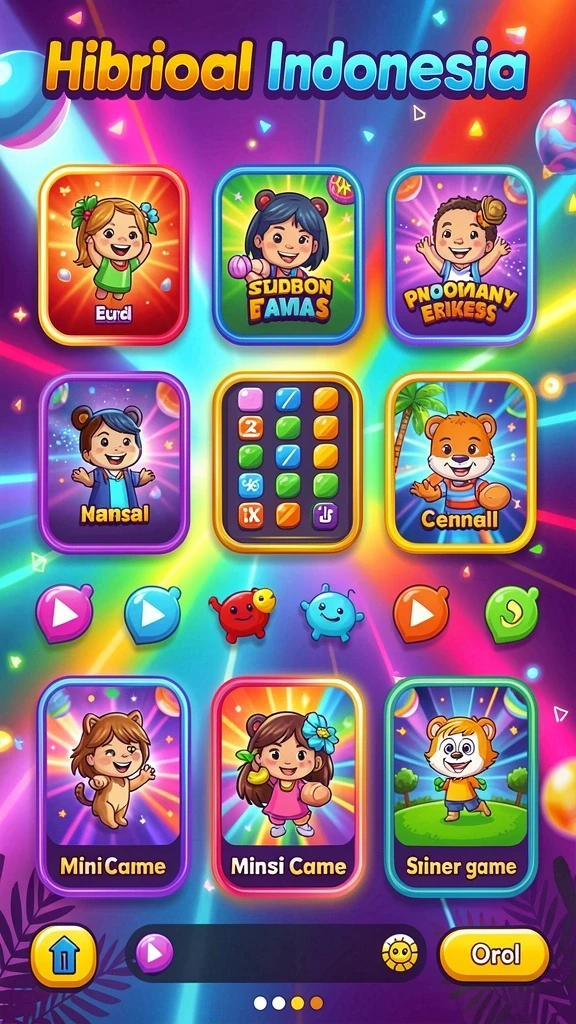Viewport: 576px width, 1024px height.
Task: Tap the blue play button
Action: click(153, 615)
